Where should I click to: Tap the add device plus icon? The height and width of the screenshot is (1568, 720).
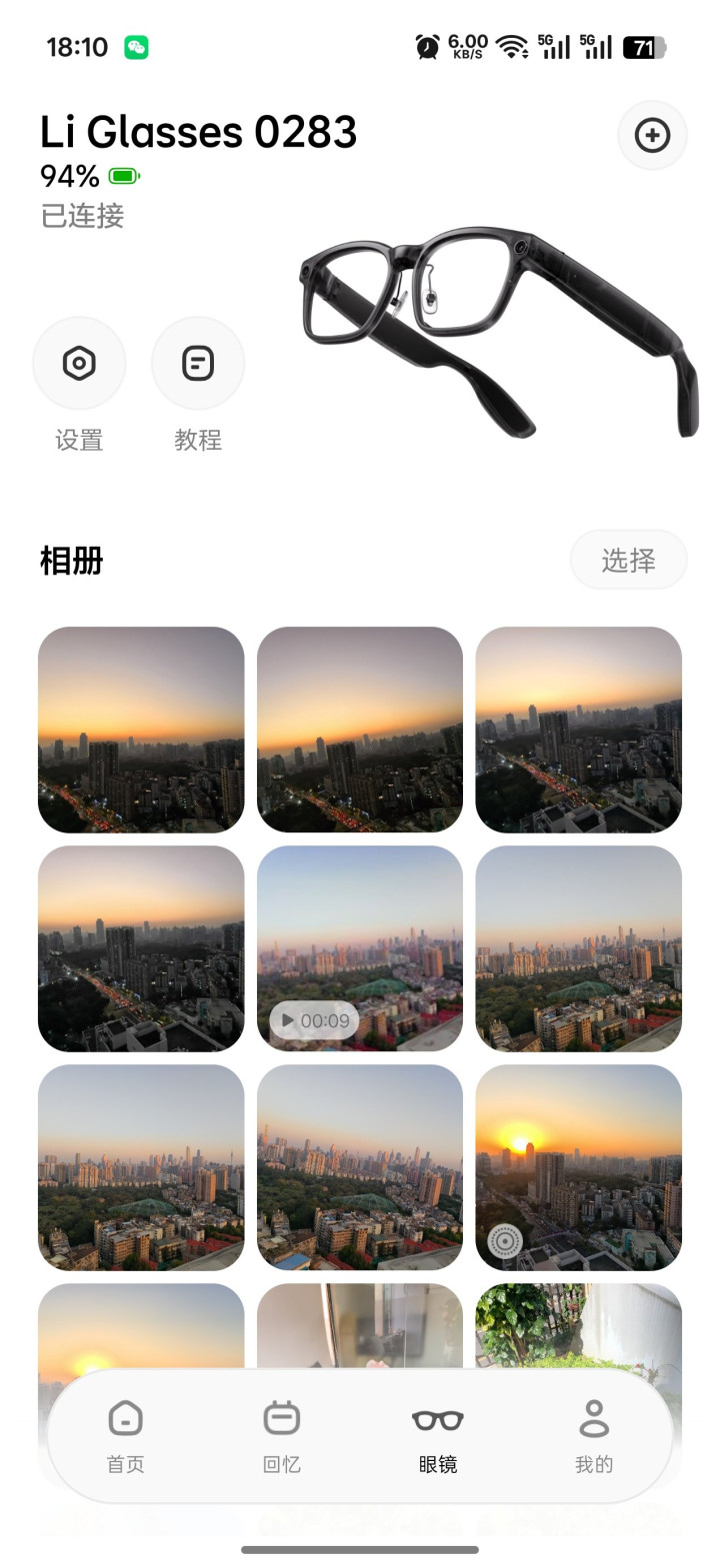[x=652, y=135]
